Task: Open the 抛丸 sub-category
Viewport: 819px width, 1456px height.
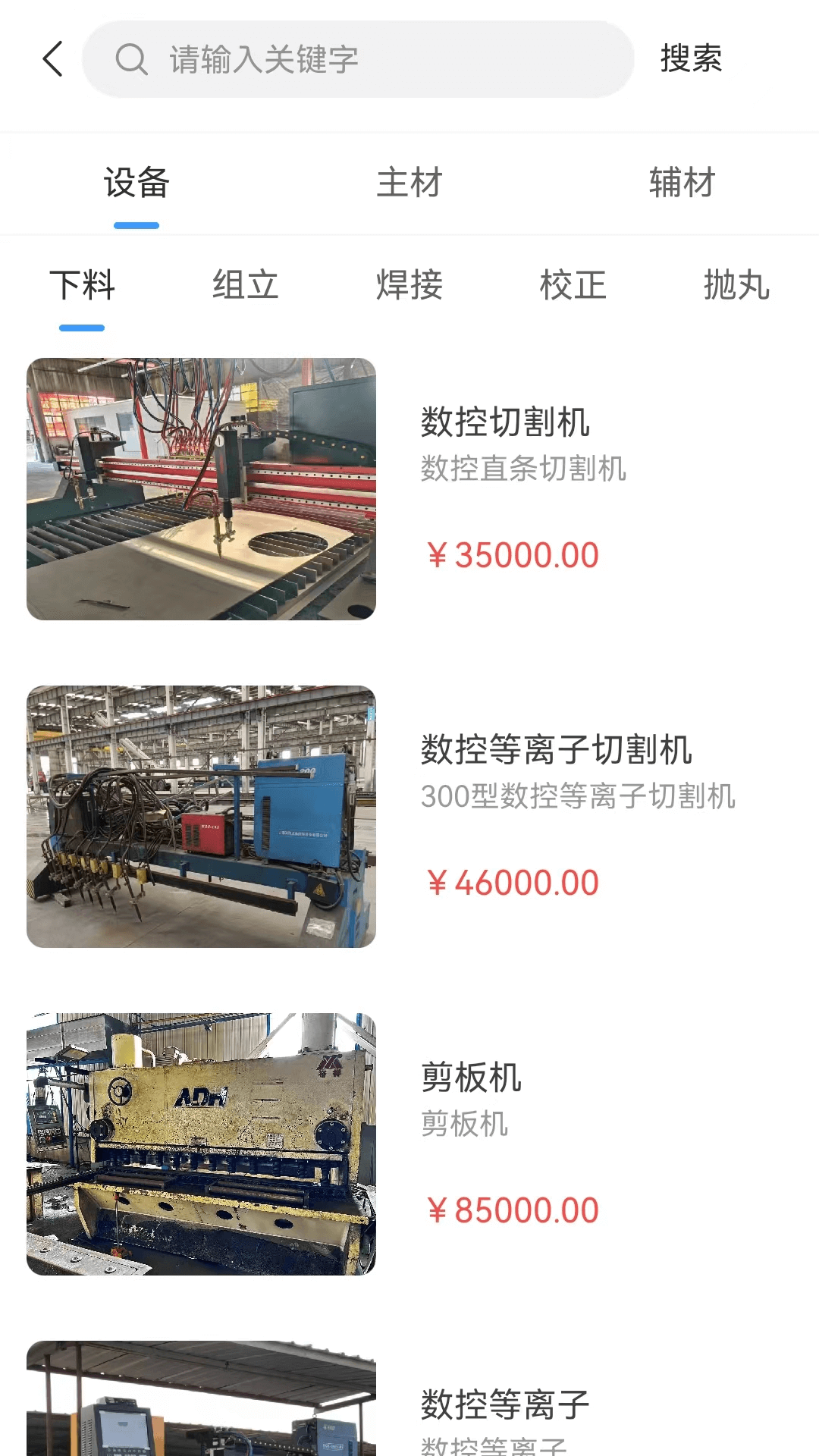Action: click(737, 286)
